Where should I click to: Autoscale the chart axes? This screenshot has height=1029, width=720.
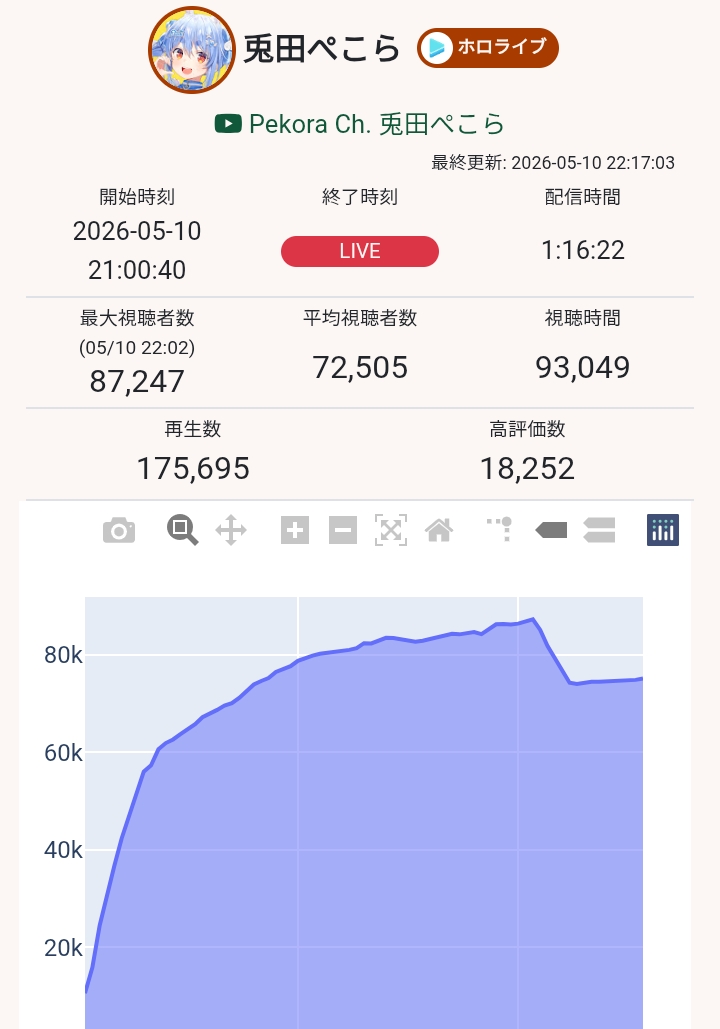tap(391, 530)
